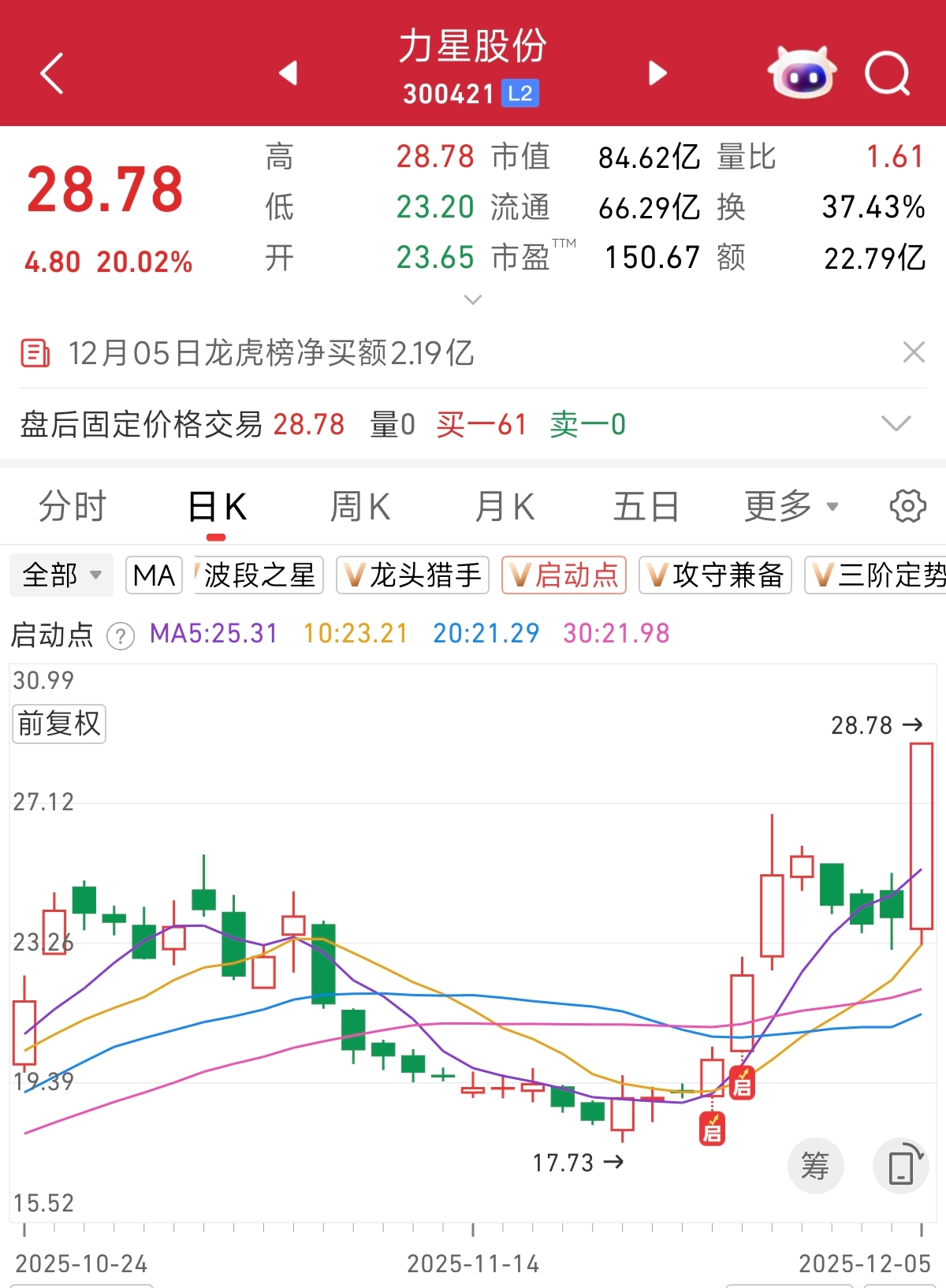Switch to the 五日 chart tab

pos(646,506)
